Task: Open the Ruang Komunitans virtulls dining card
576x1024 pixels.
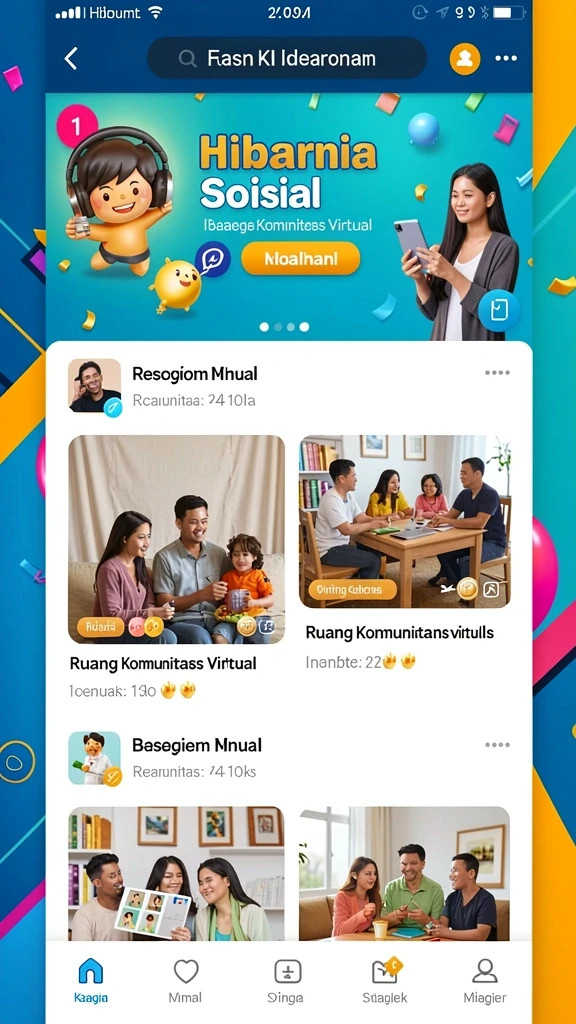Action: point(405,521)
